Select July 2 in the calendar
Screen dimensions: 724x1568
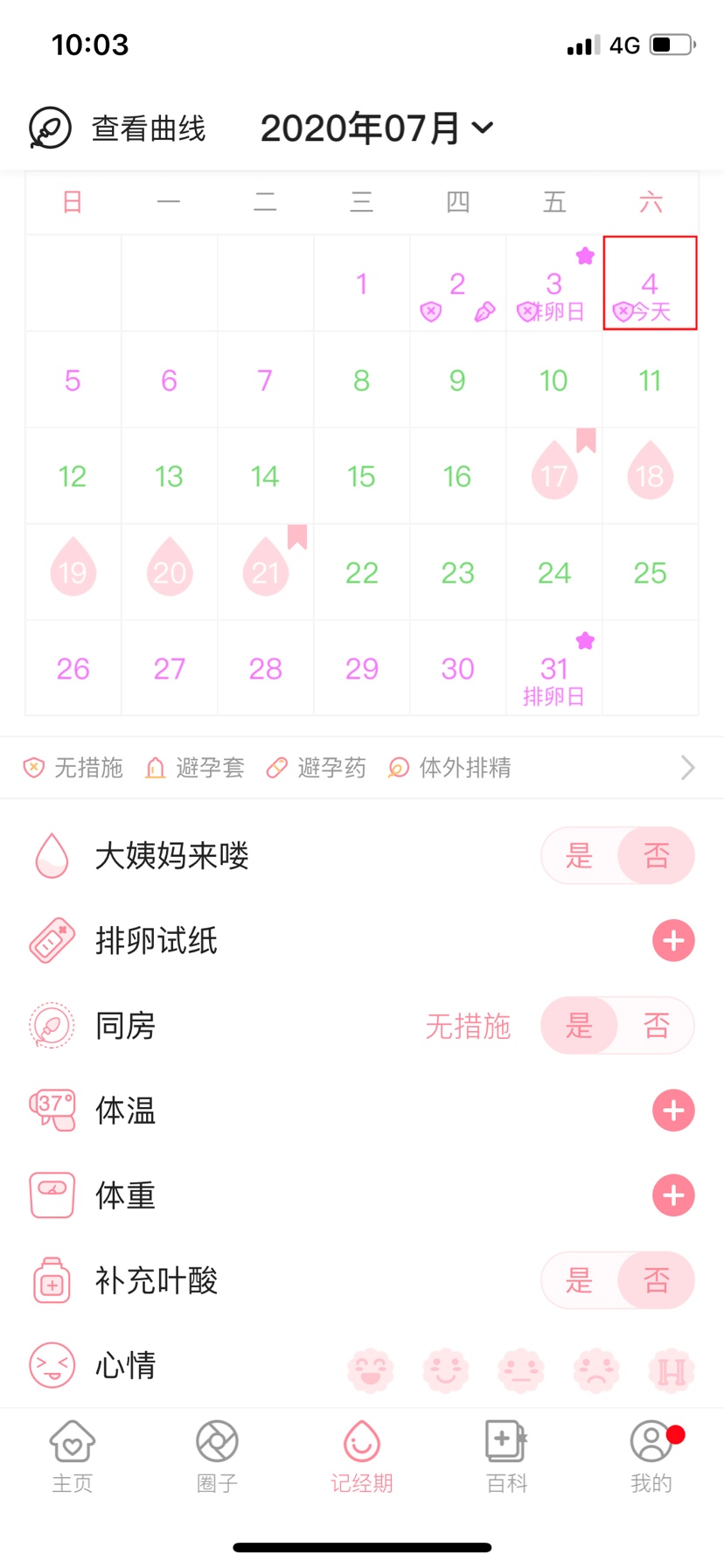tap(458, 283)
